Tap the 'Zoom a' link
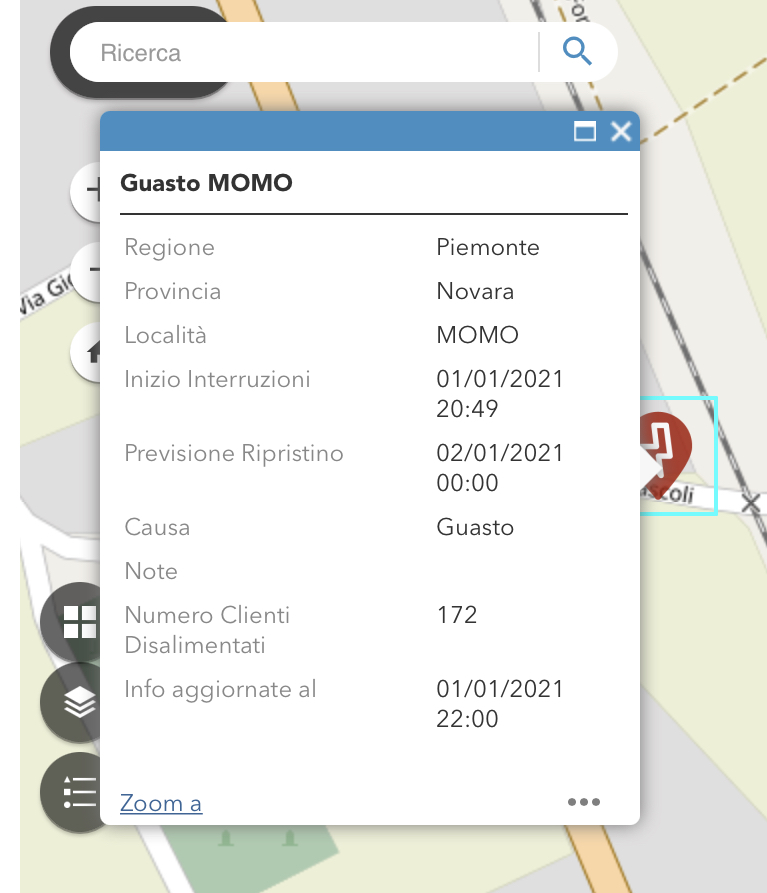 (161, 803)
